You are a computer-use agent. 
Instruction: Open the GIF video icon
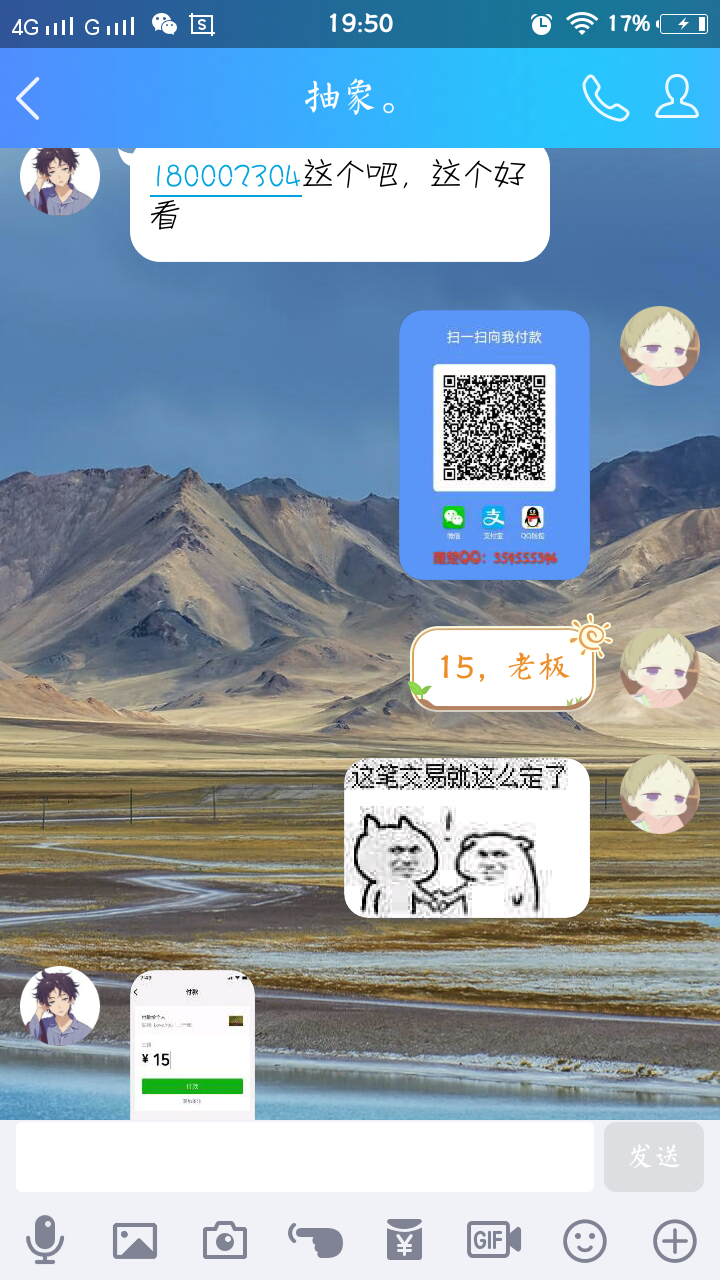tap(494, 1241)
